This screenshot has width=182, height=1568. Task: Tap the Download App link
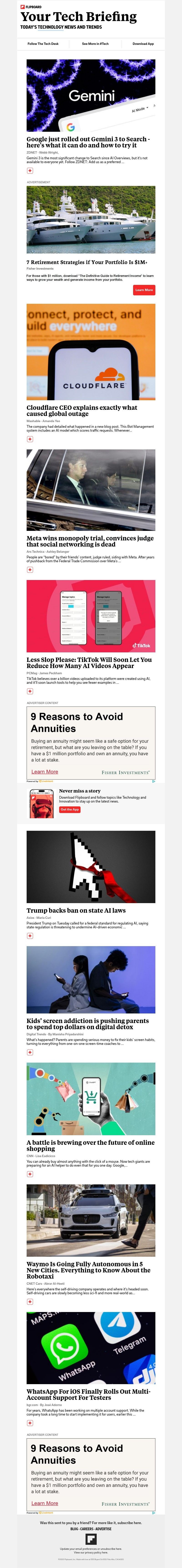pyautogui.click(x=143, y=44)
